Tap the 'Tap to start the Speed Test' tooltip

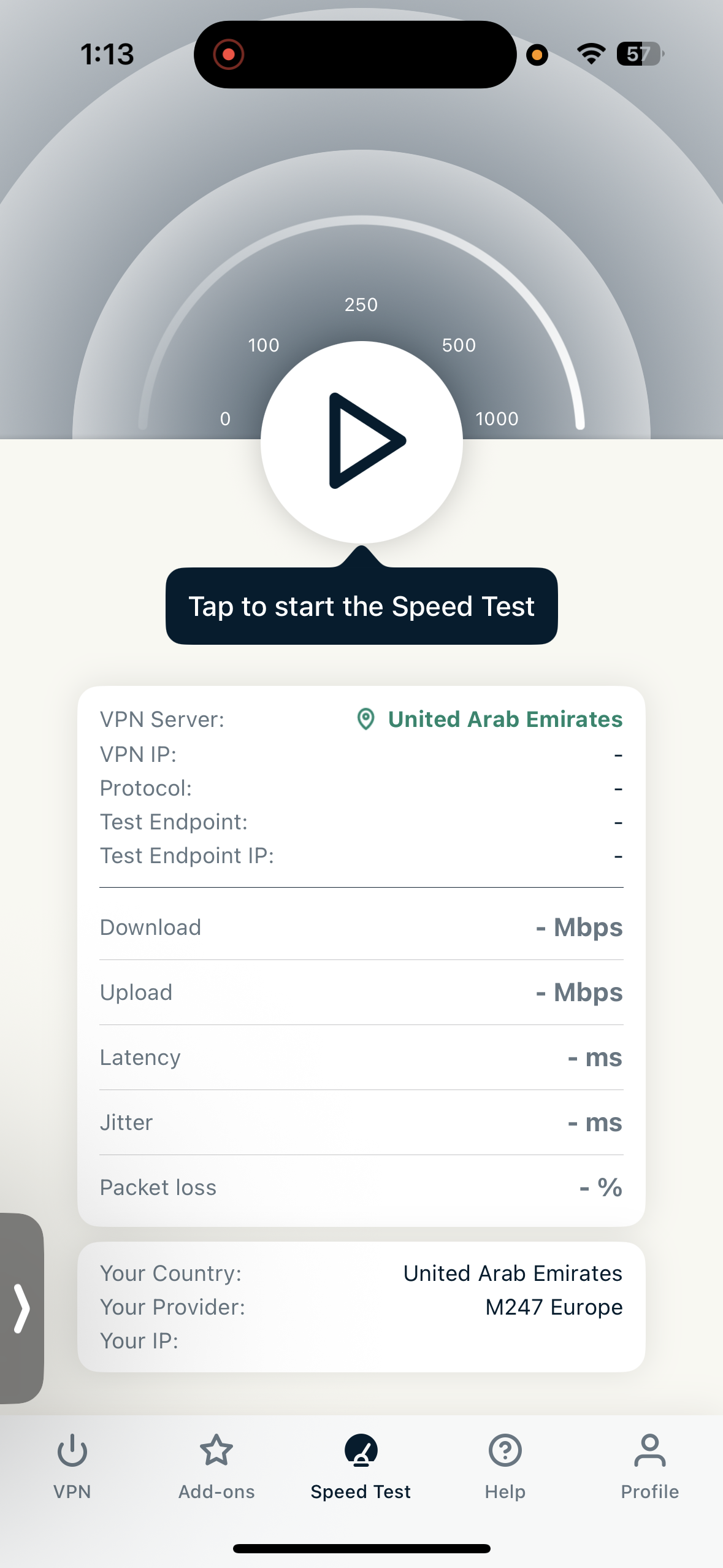(361, 606)
